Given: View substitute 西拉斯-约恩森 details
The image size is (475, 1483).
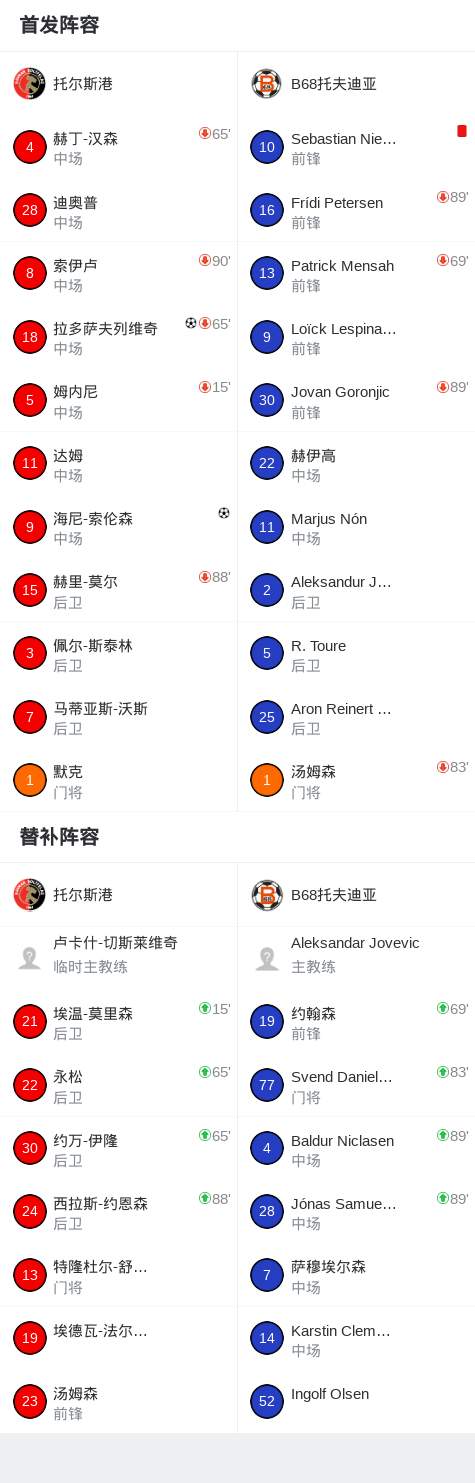Looking at the screenshot, I should 118,1212.
